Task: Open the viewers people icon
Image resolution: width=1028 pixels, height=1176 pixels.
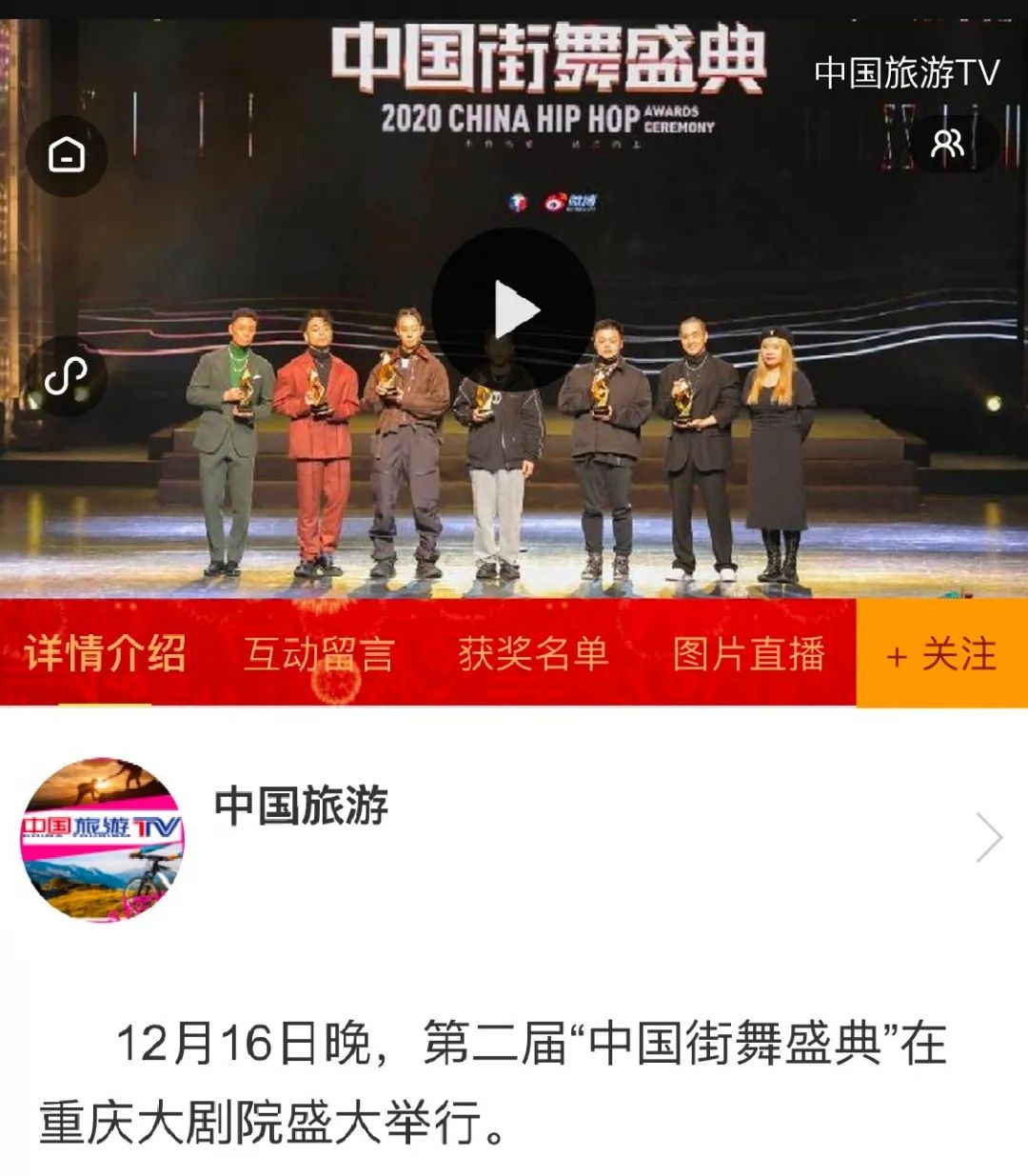Action: [x=947, y=144]
